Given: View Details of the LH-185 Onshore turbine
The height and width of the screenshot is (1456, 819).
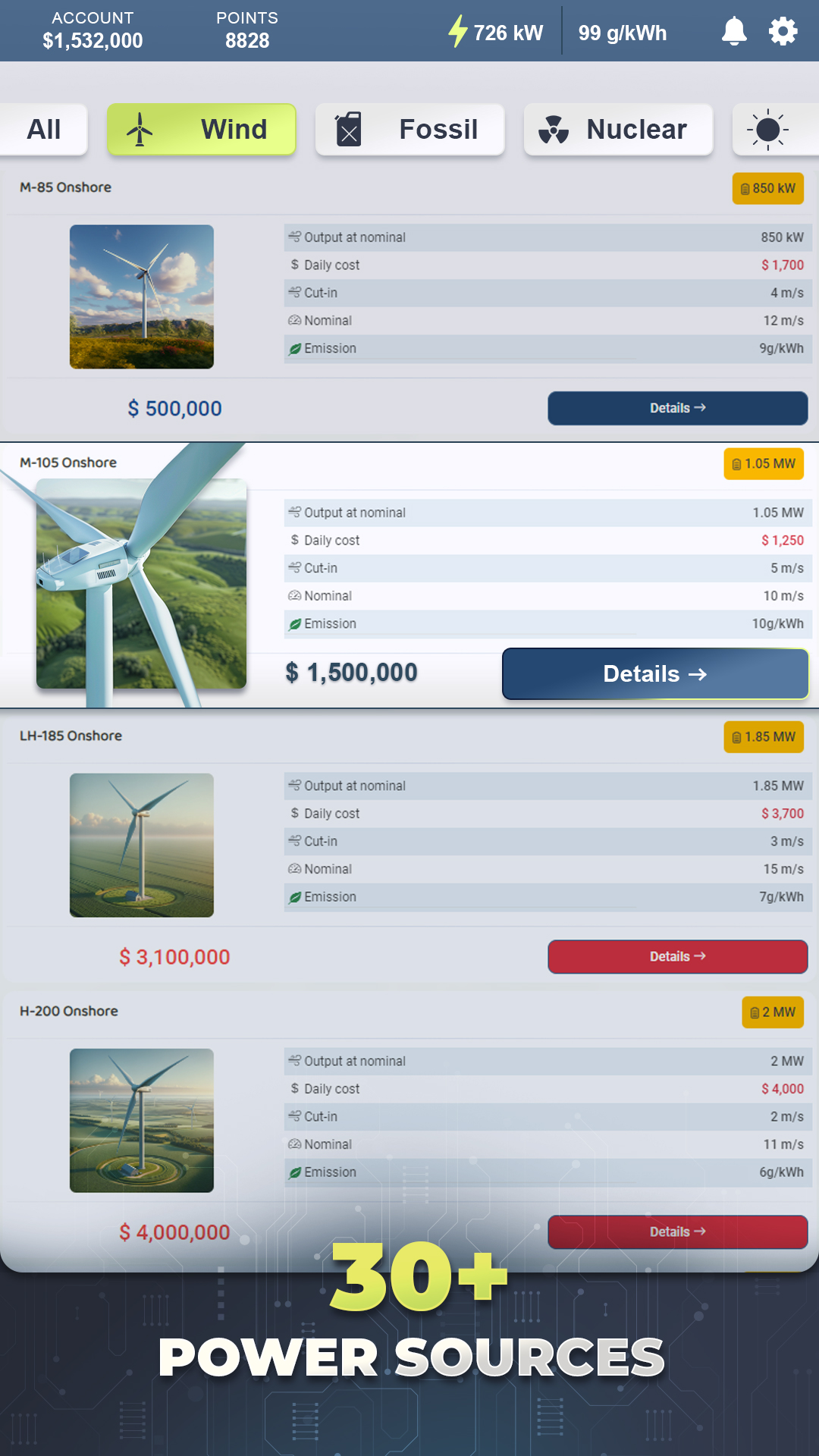Looking at the screenshot, I should click(x=677, y=956).
